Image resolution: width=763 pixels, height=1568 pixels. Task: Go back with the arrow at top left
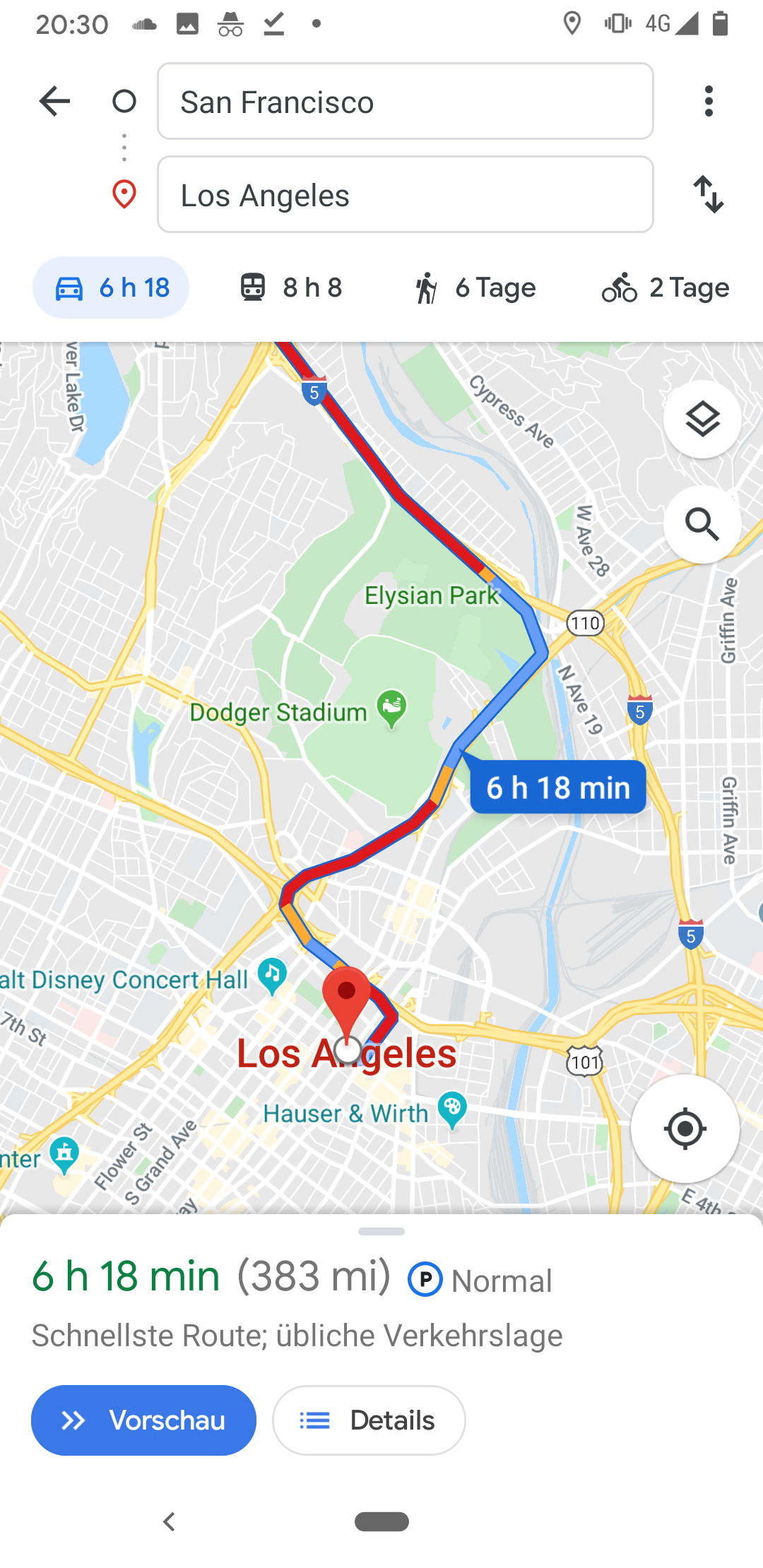click(x=54, y=101)
